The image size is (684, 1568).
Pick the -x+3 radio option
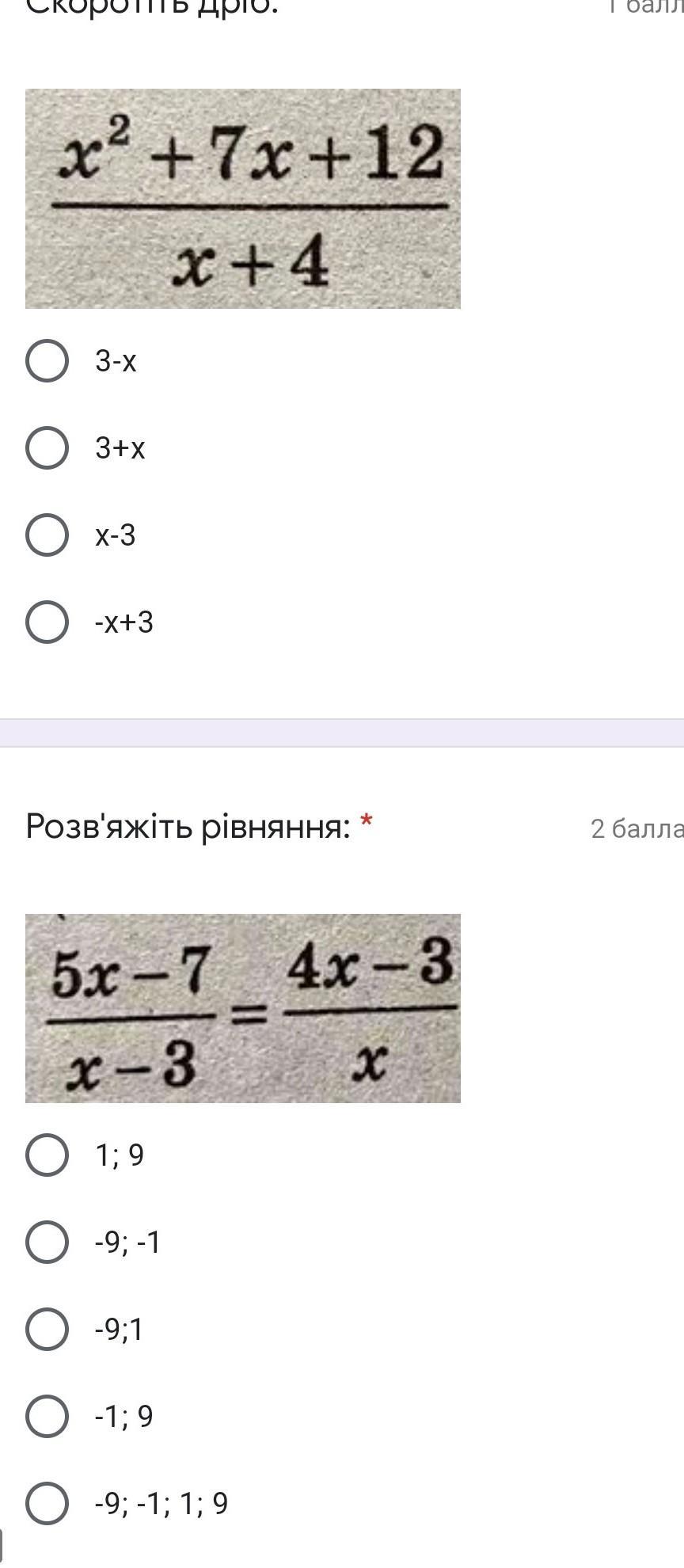tap(47, 622)
